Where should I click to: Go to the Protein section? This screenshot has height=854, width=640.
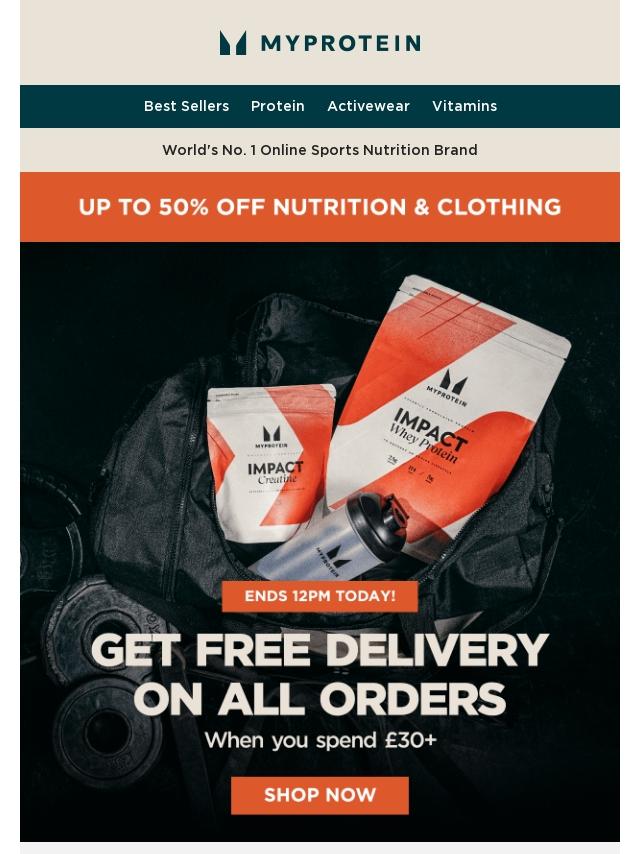(x=278, y=106)
